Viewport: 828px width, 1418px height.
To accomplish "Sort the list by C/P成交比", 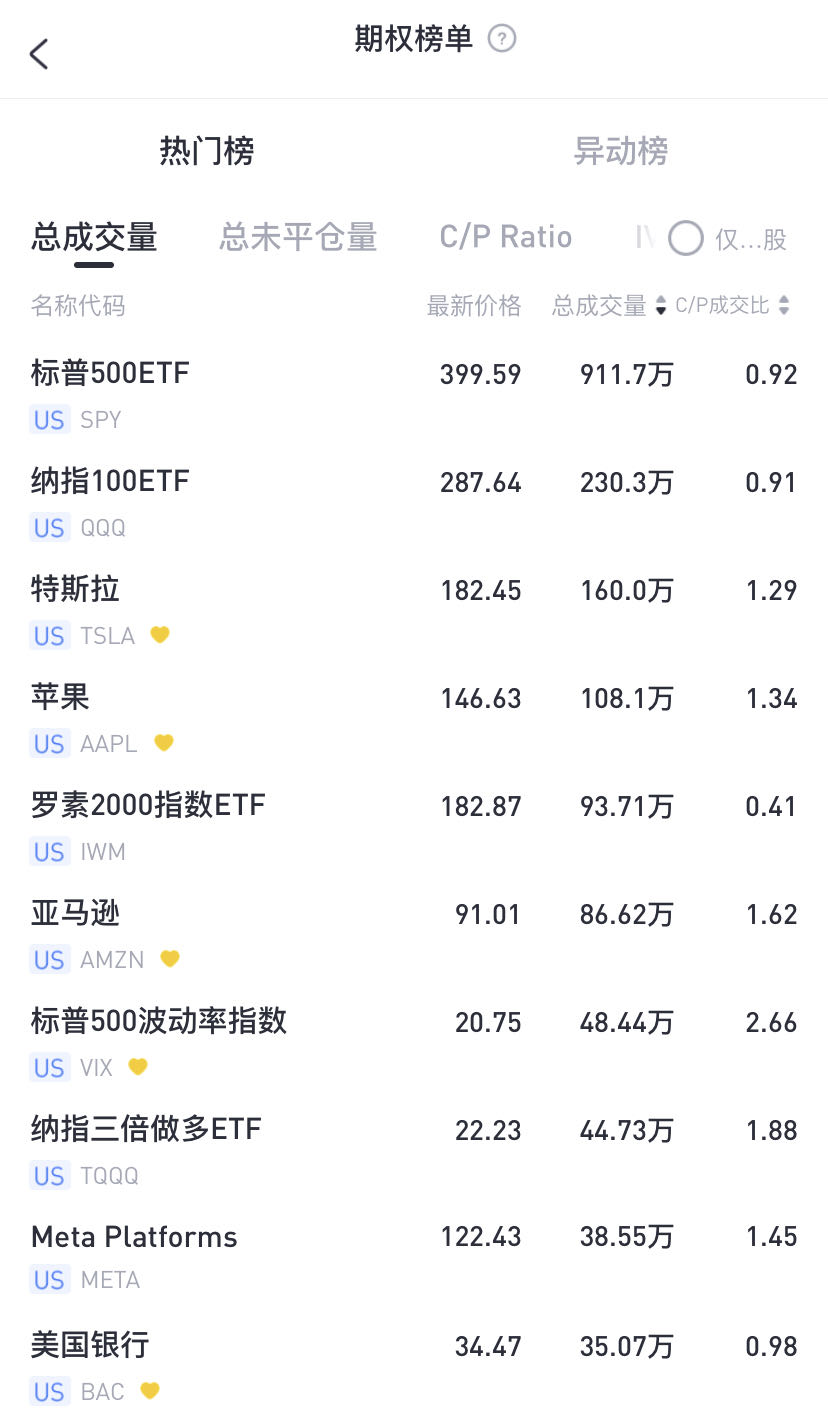I will coord(732,306).
